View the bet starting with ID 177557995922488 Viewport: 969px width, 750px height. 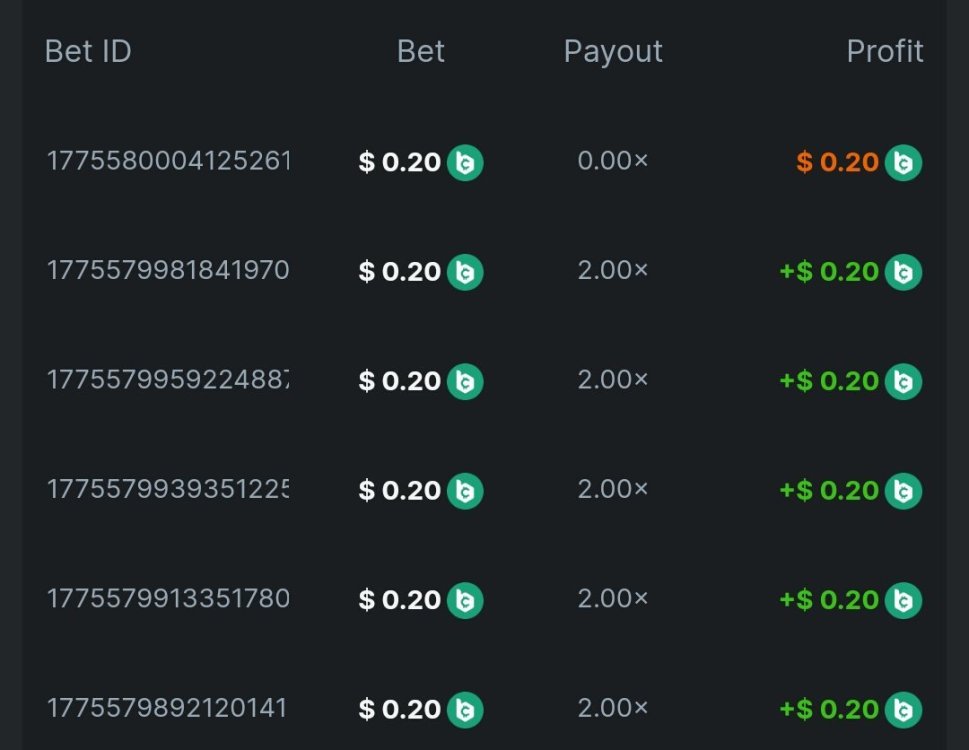click(168, 380)
